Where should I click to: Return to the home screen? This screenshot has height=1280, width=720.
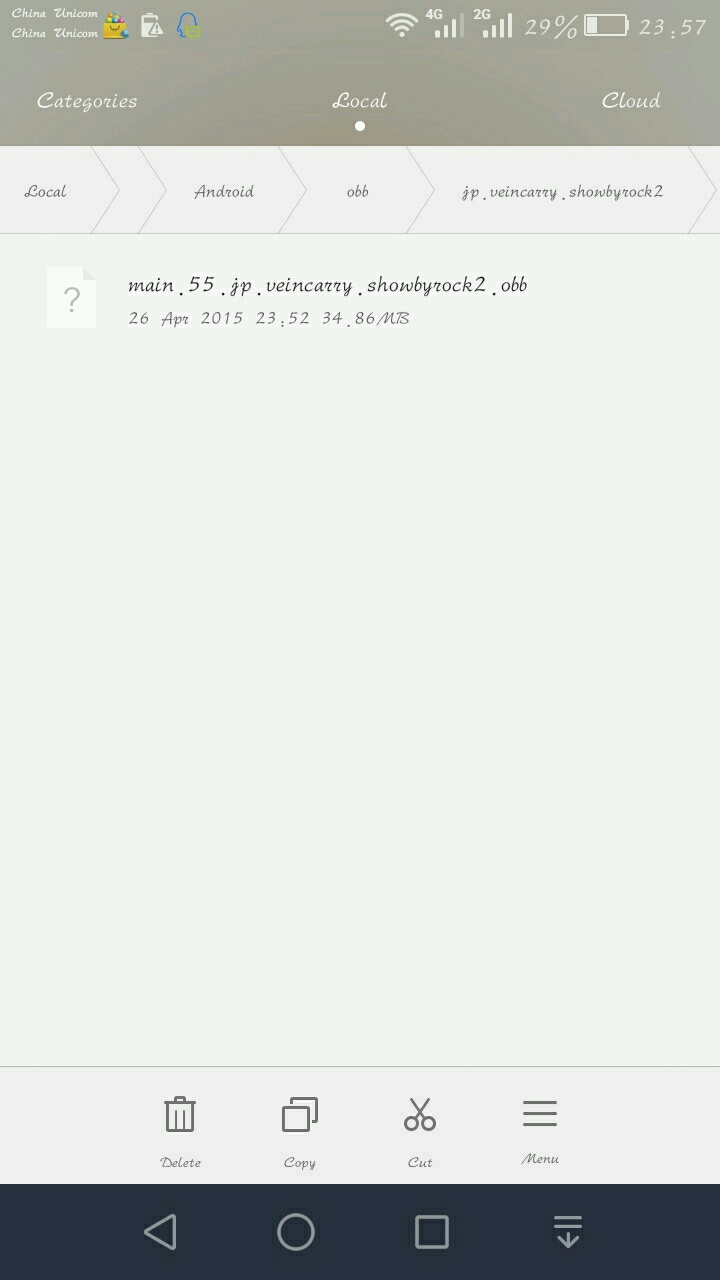click(296, 1232)
